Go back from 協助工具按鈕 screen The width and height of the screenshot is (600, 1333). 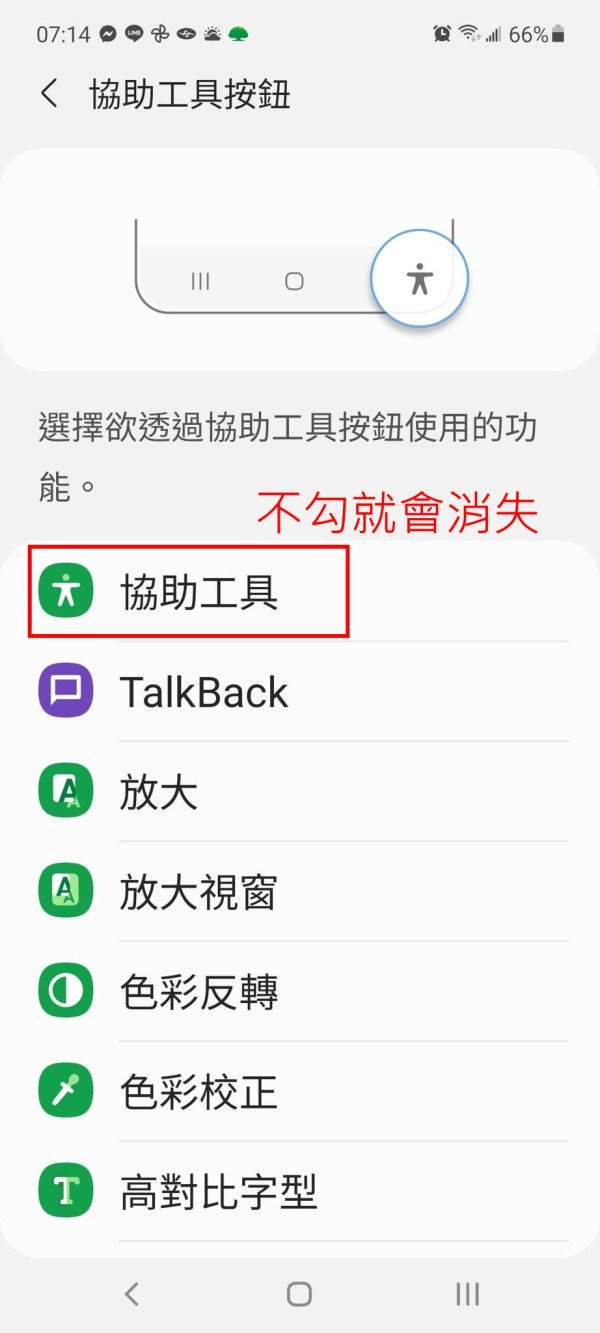49,95
